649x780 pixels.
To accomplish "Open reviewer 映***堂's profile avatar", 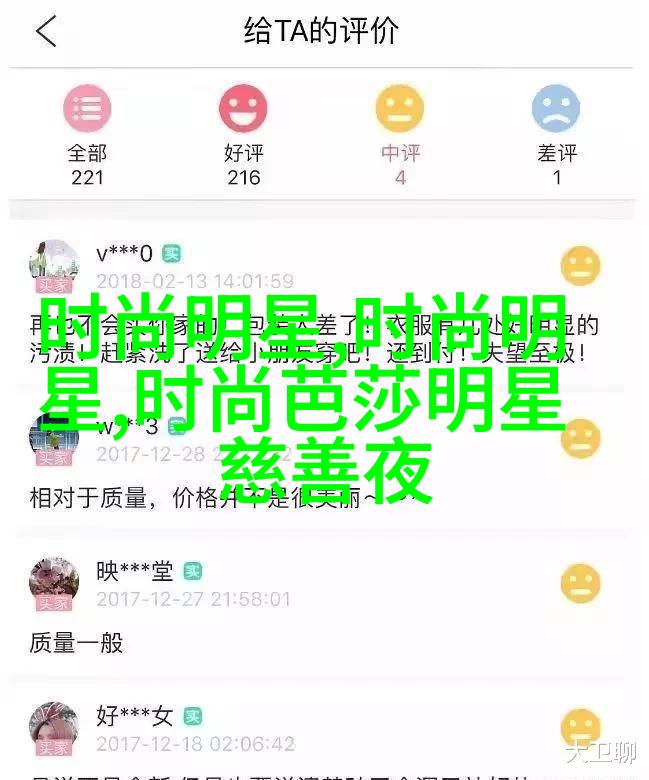I will tap(54, 583).
